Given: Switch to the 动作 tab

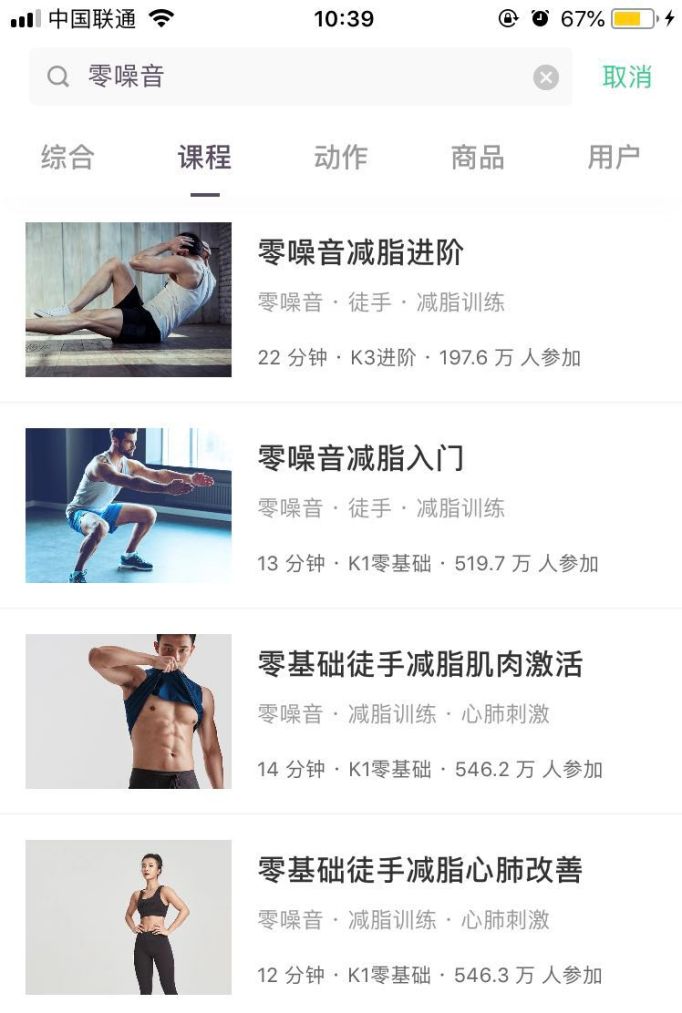Looking at the screenshot, I should pyautogui.click(x=341, y=157).
